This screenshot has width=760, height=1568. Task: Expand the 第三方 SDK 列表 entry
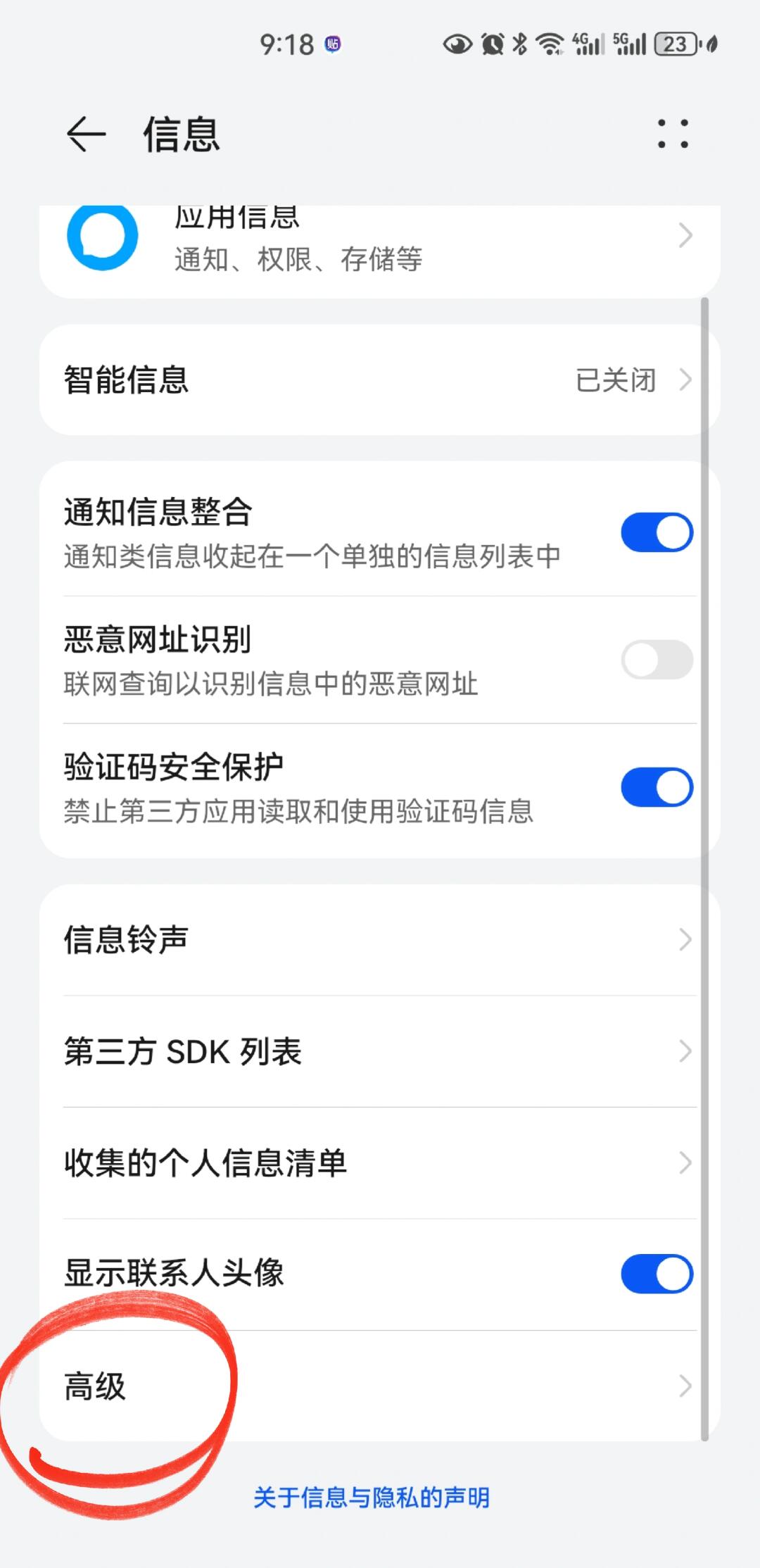click(380, 1052)
